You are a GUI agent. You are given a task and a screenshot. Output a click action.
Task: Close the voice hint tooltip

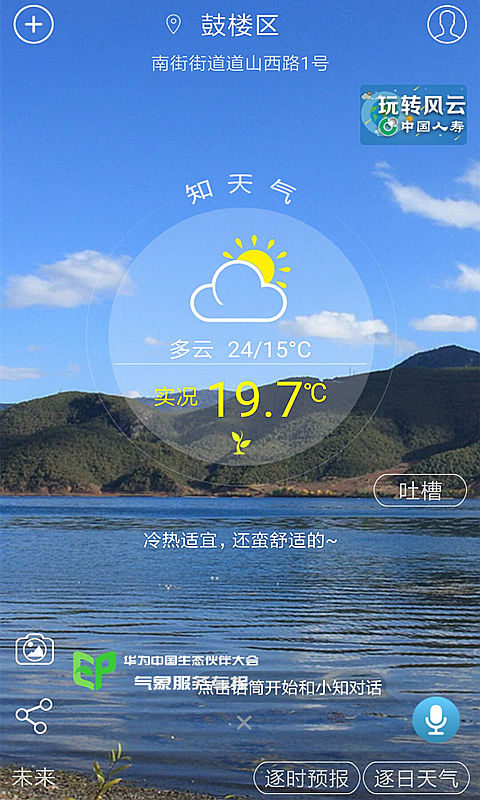pos(244,722)
